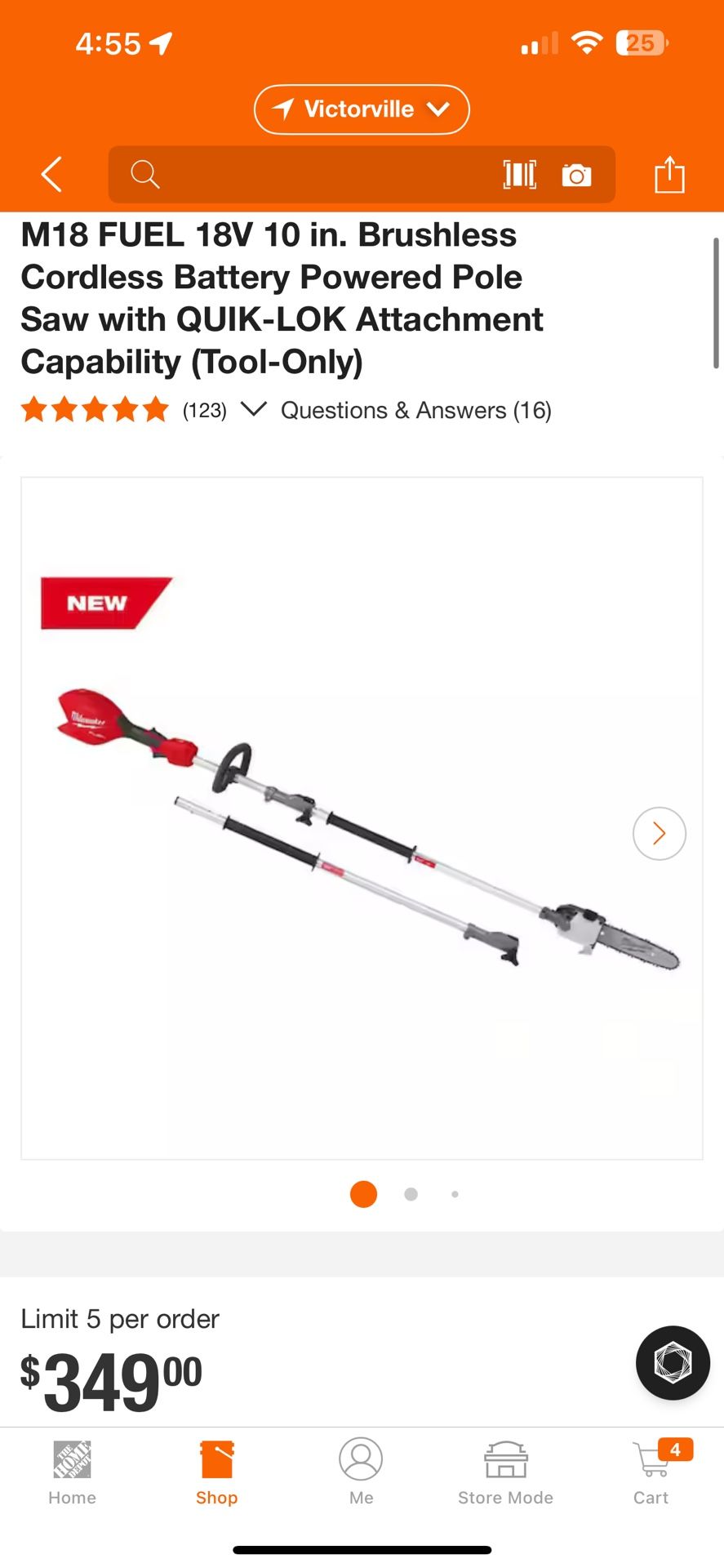Image resolution: width=724 pixels, height=1568 pixels.
Task: Tap the search magnifier icon
Action: (145, 174)
